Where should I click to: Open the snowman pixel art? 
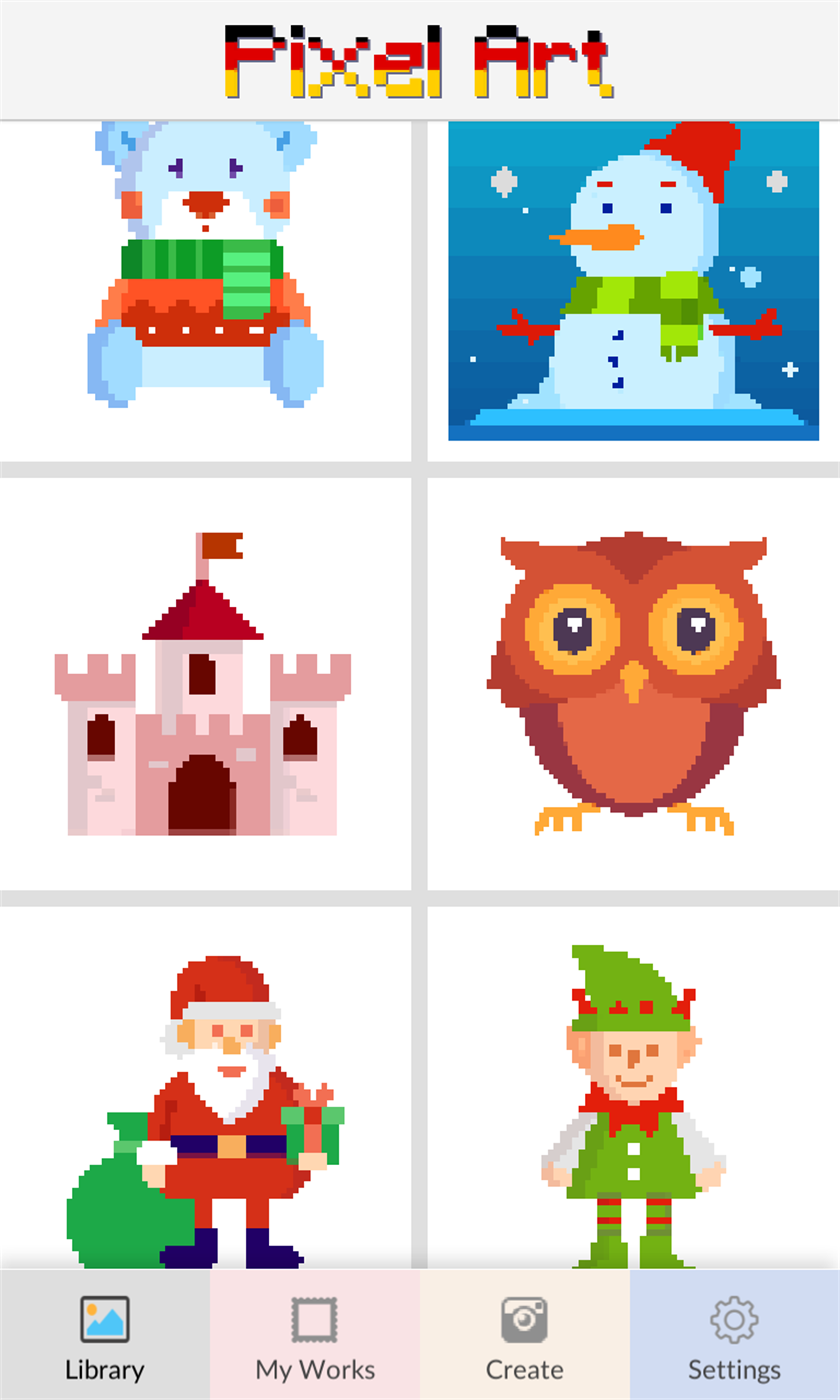click(633, 280)
